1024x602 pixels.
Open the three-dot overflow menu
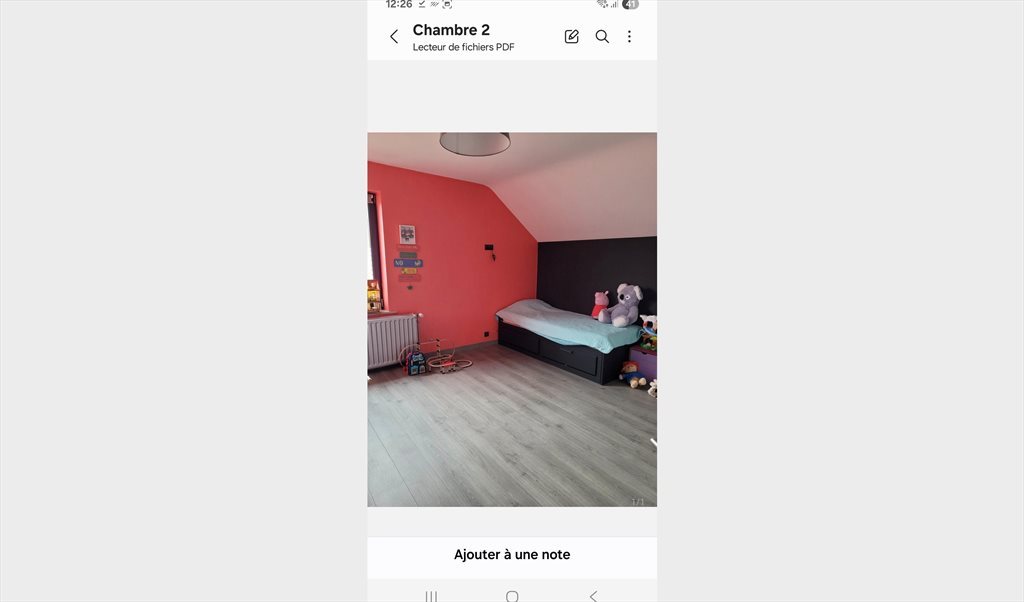[629, 37]
